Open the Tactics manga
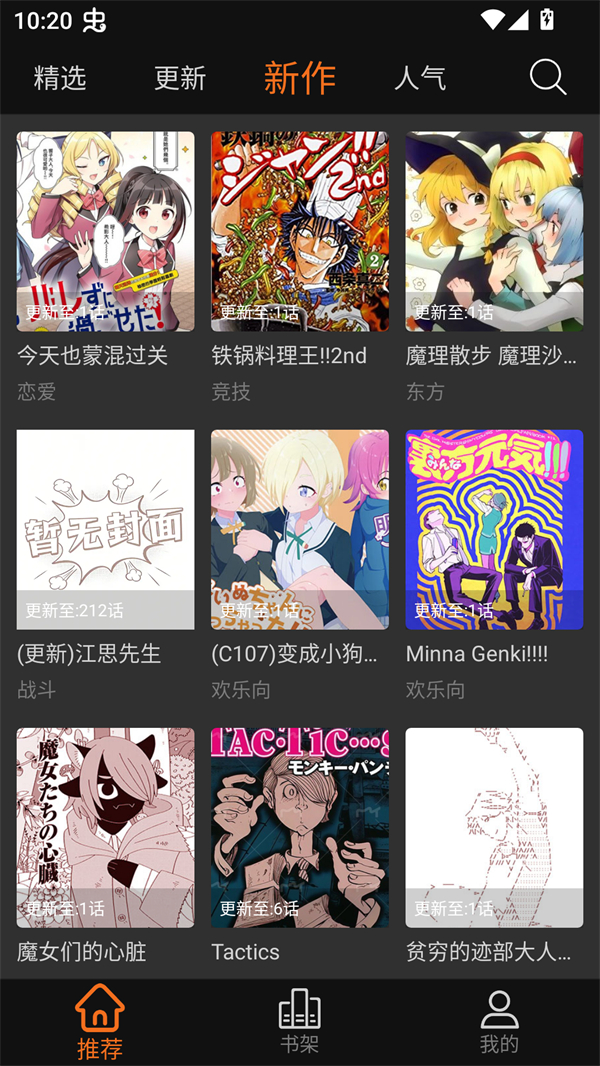600x1066 pixels. (x=300, y=828)
